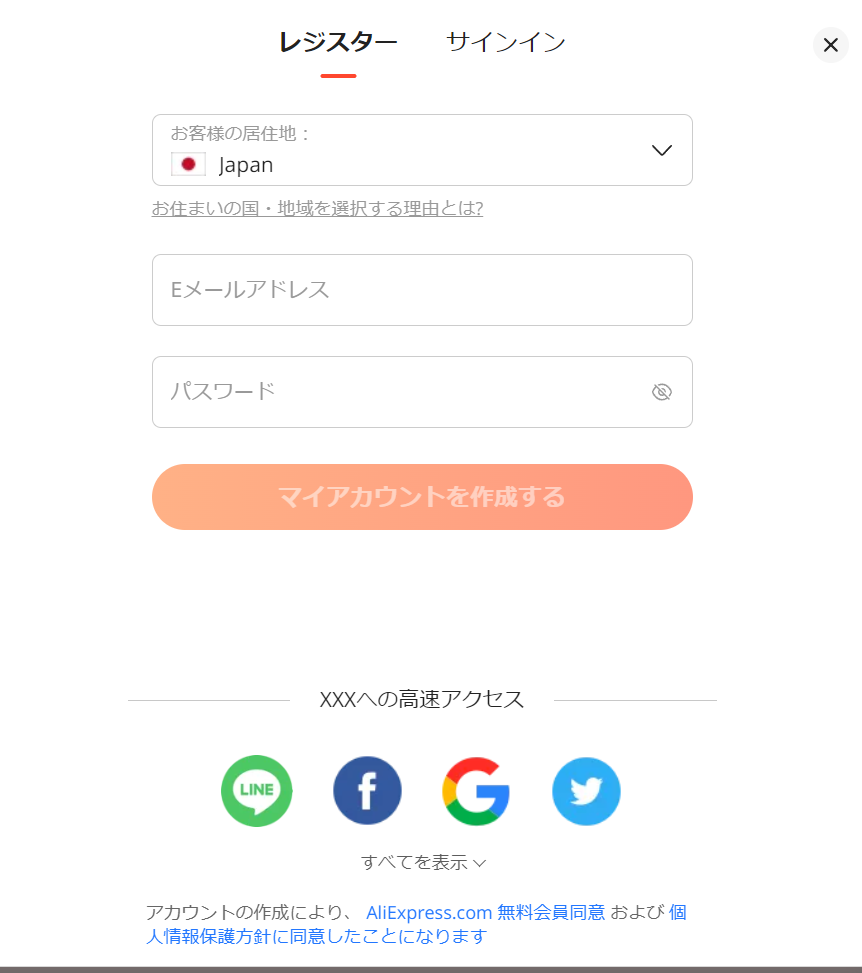862x973 pixels.
Task: Open the country dropdown showing Japan
Action: click(x=422, y=150)
